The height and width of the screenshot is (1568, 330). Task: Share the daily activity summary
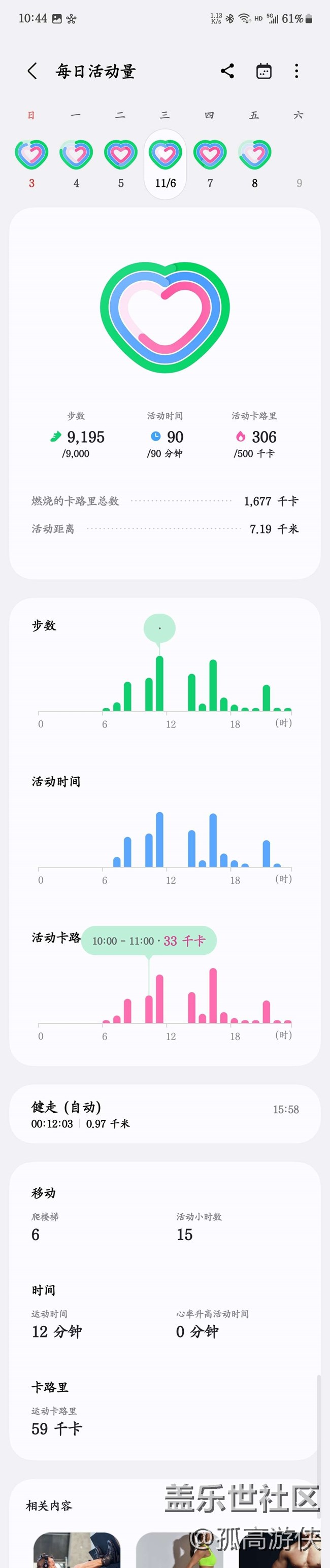[227, 71]
